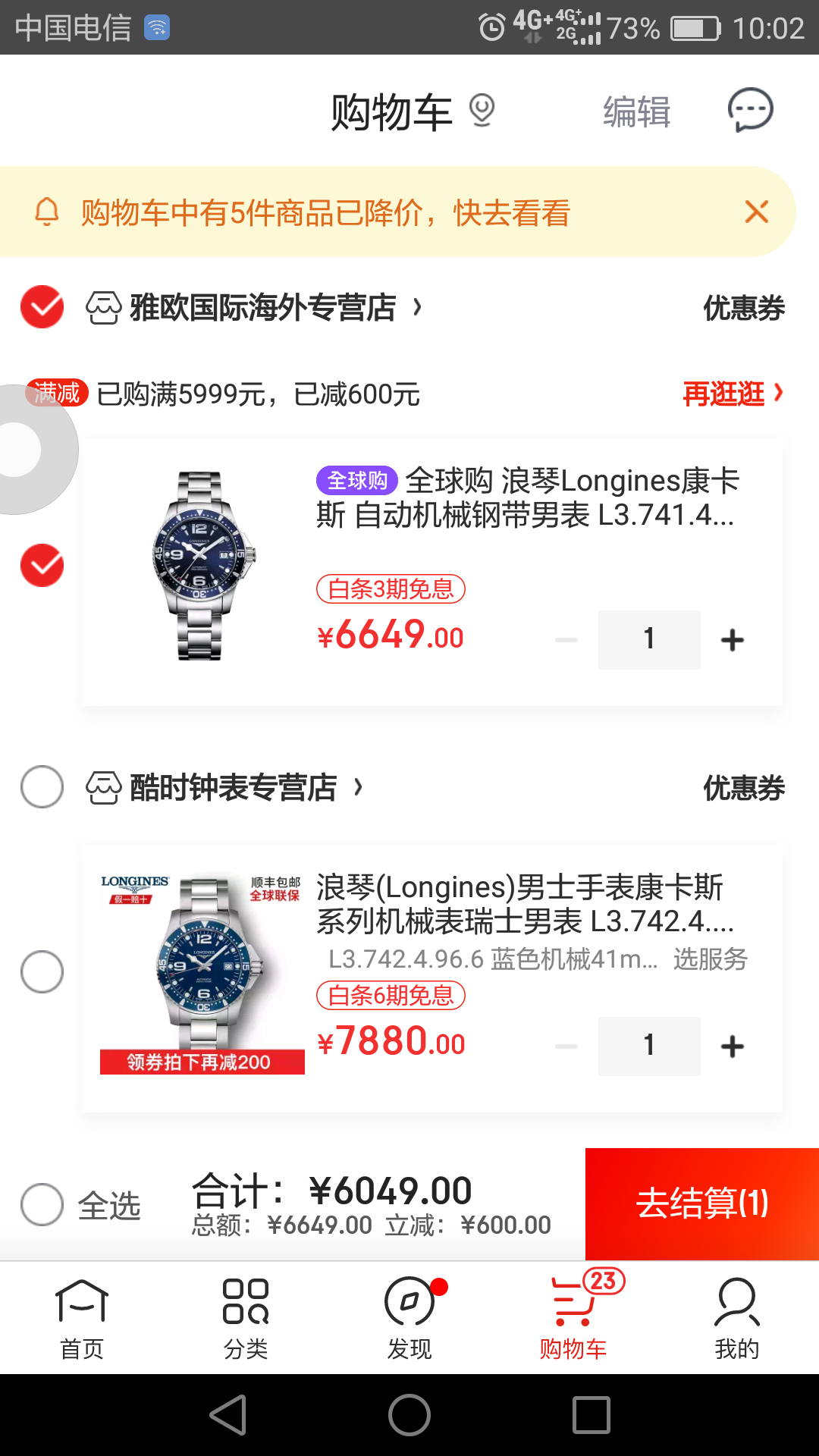Tap 去结算 to check out
This screenshot has width=819, height=1456.
701,1204
